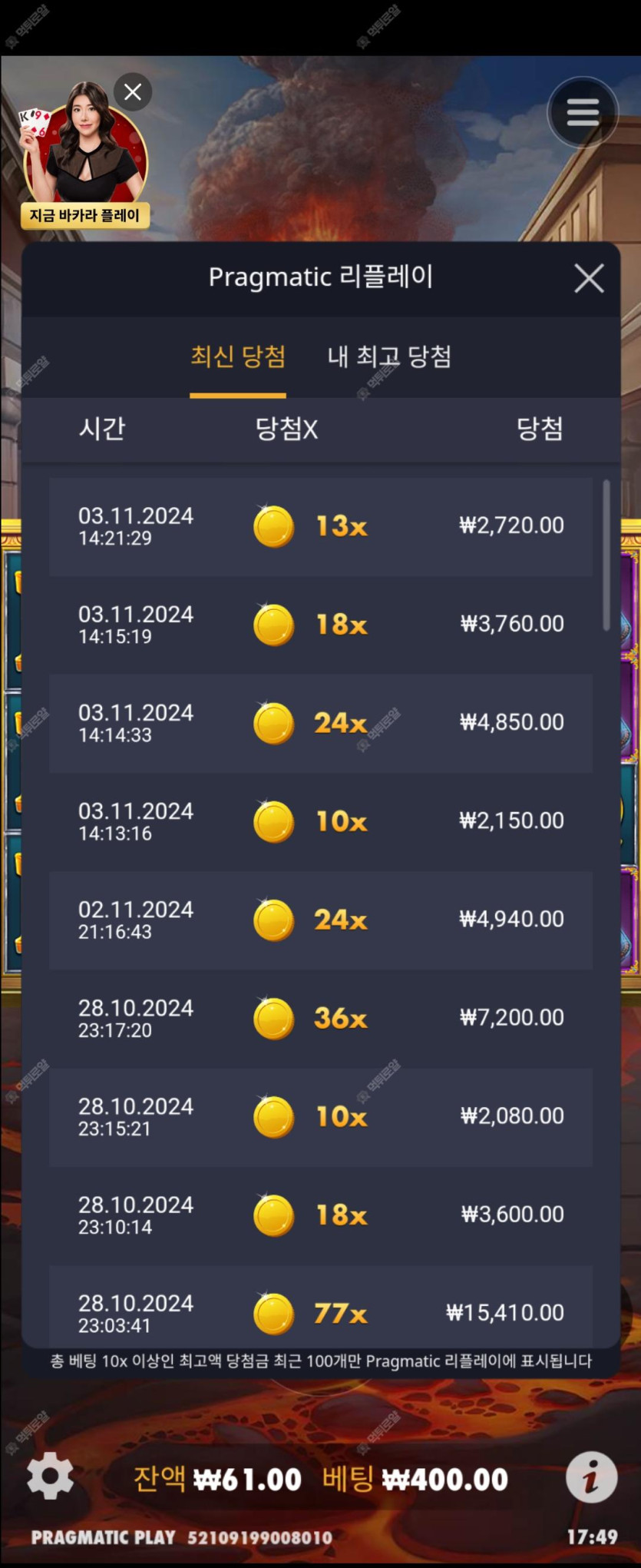
Task: Open the game info button
Action: 591,1477
